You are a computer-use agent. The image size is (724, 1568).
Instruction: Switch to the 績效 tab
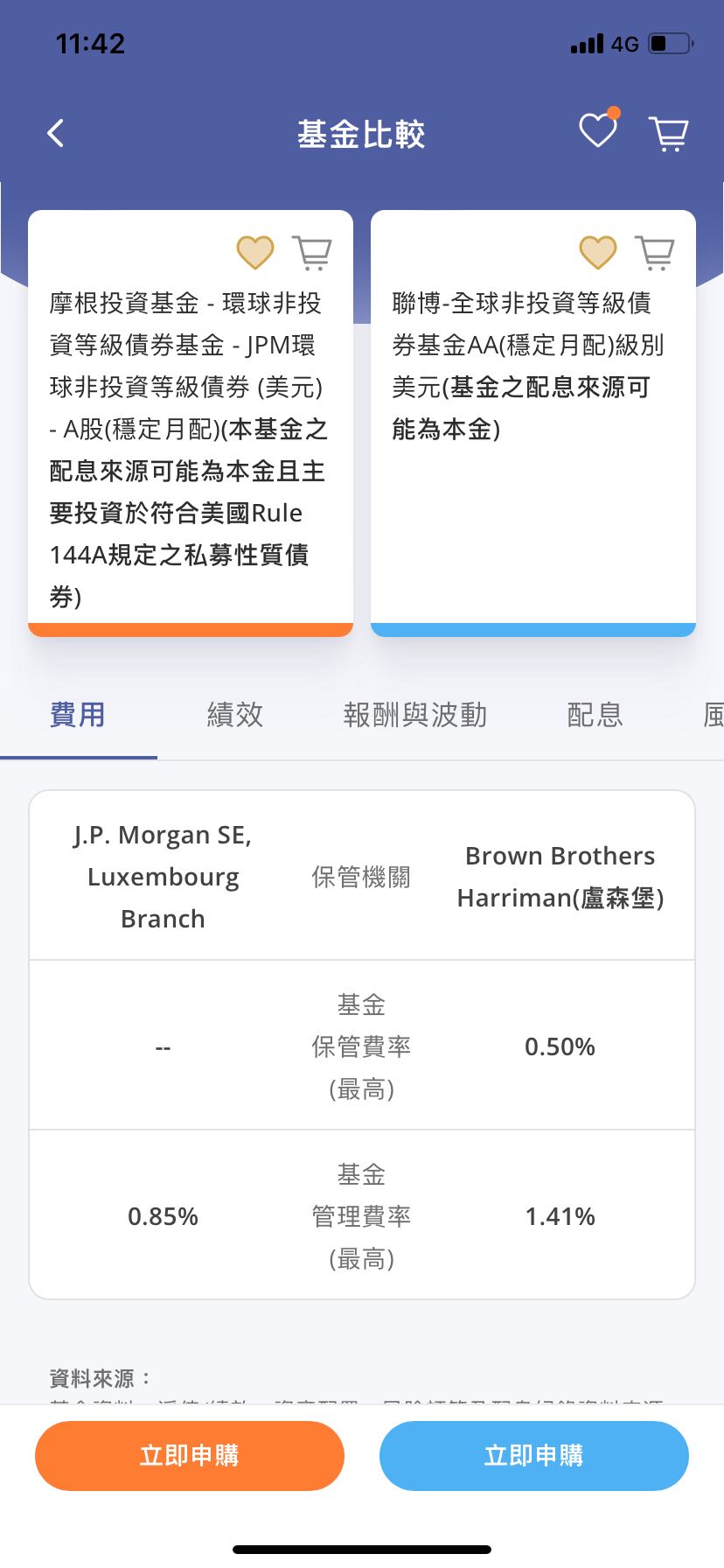(235, 715)
